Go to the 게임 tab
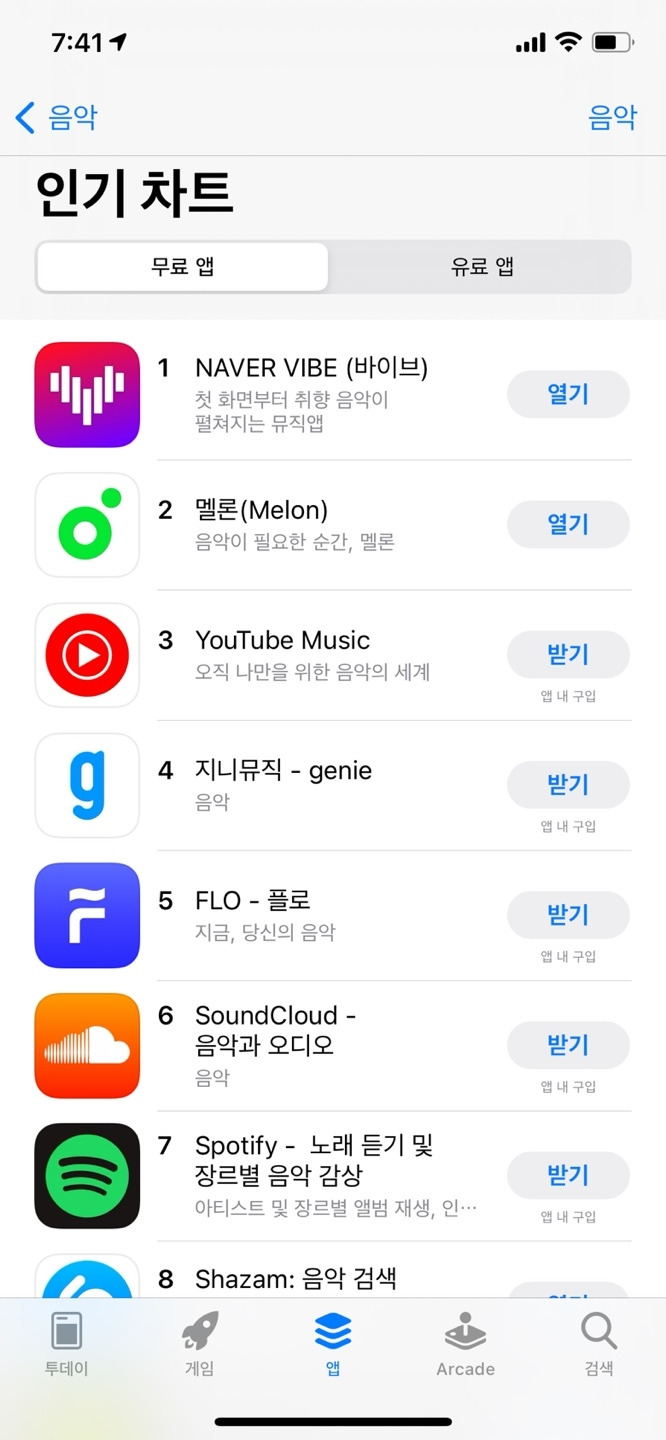The width and height of the screenshot is (666, 1440). pyautogui.click(x=199, y=1345)
